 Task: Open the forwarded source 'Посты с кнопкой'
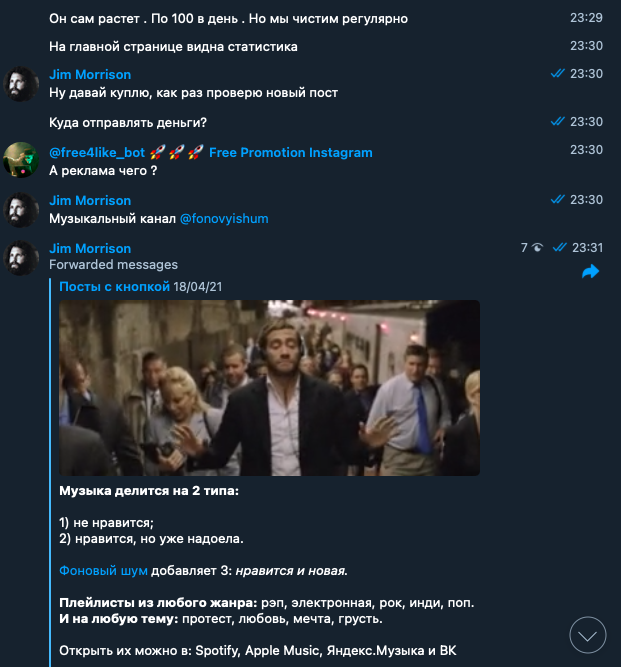point(114,286)
